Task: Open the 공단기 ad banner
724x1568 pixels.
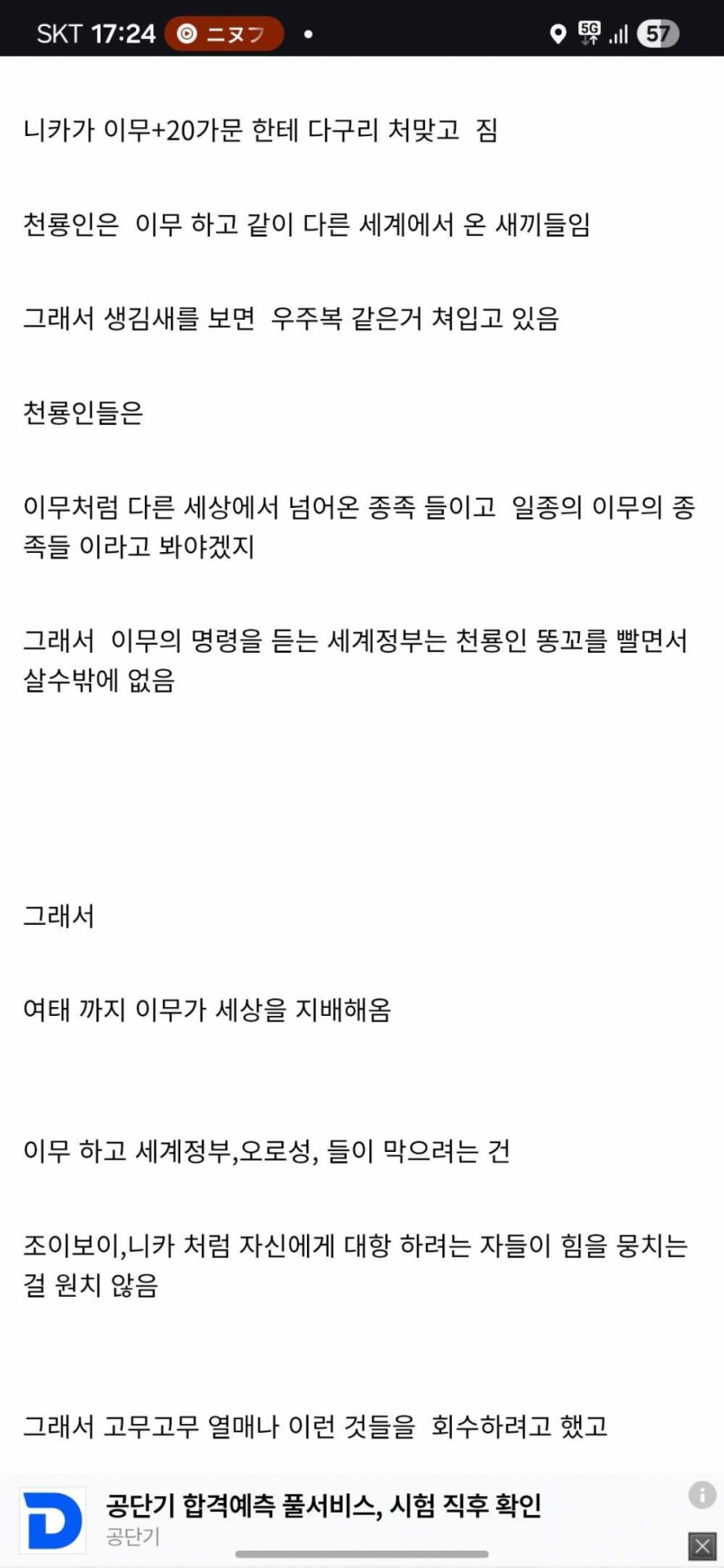Action: pos(323,1507)
